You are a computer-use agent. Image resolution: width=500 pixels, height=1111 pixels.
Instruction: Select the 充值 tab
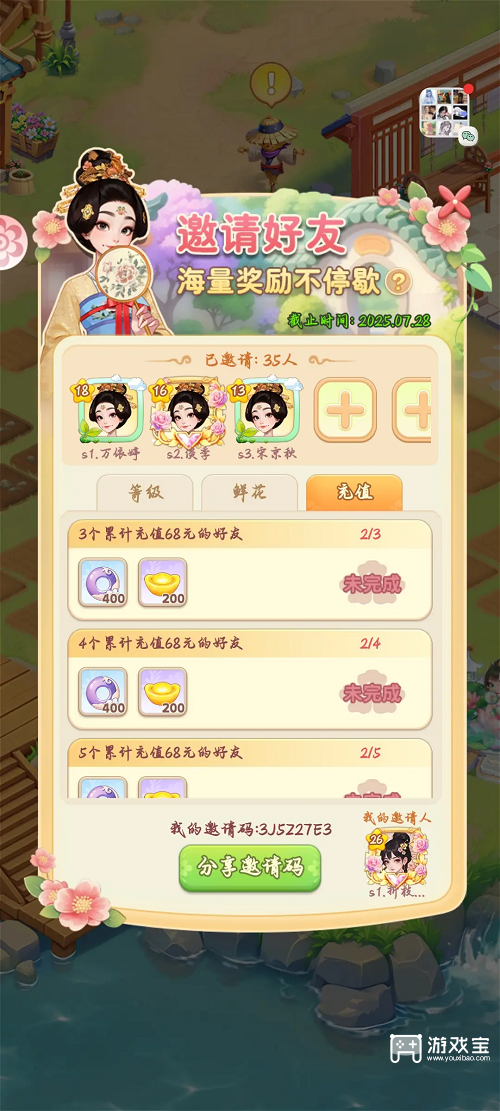click(354, 493)
